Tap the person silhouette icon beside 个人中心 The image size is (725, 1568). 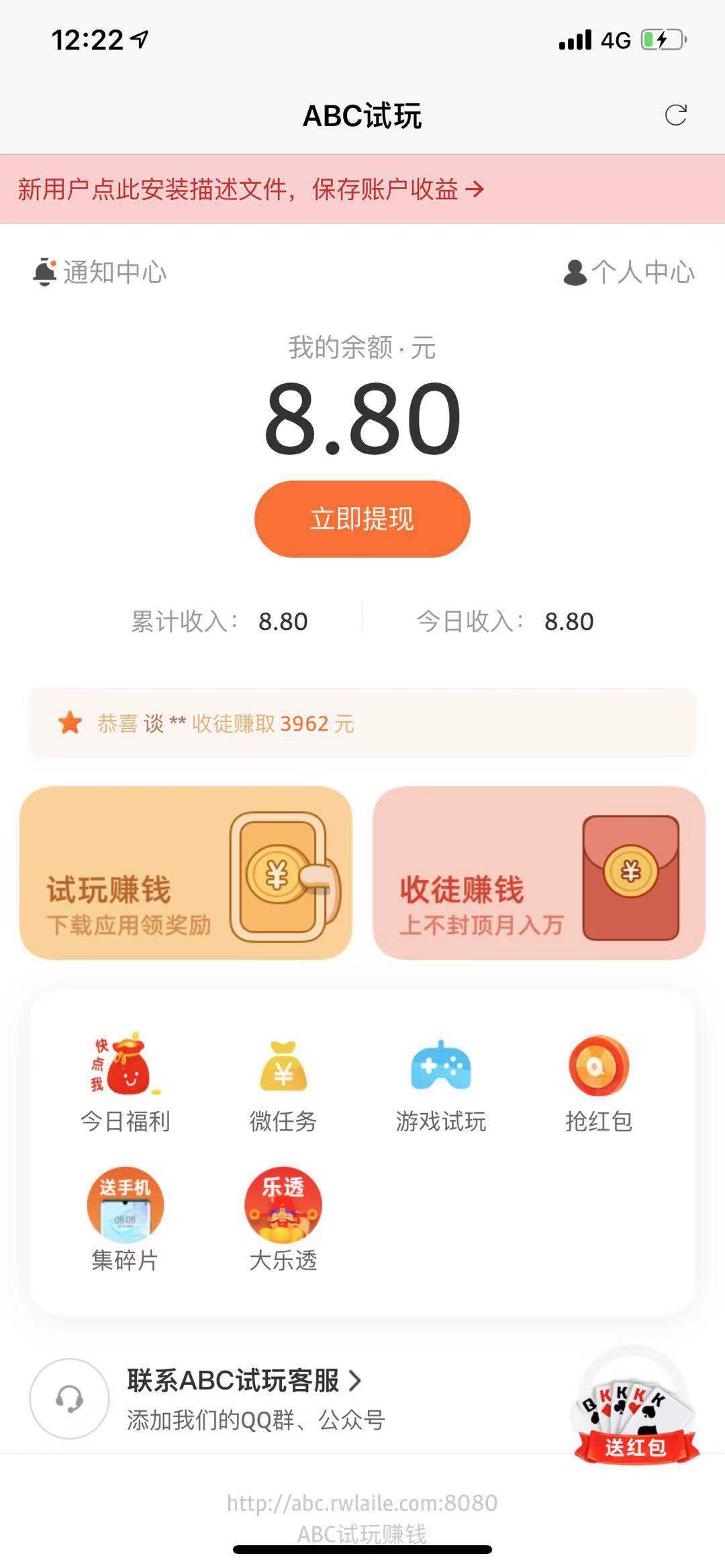click(x=574, y=272)
